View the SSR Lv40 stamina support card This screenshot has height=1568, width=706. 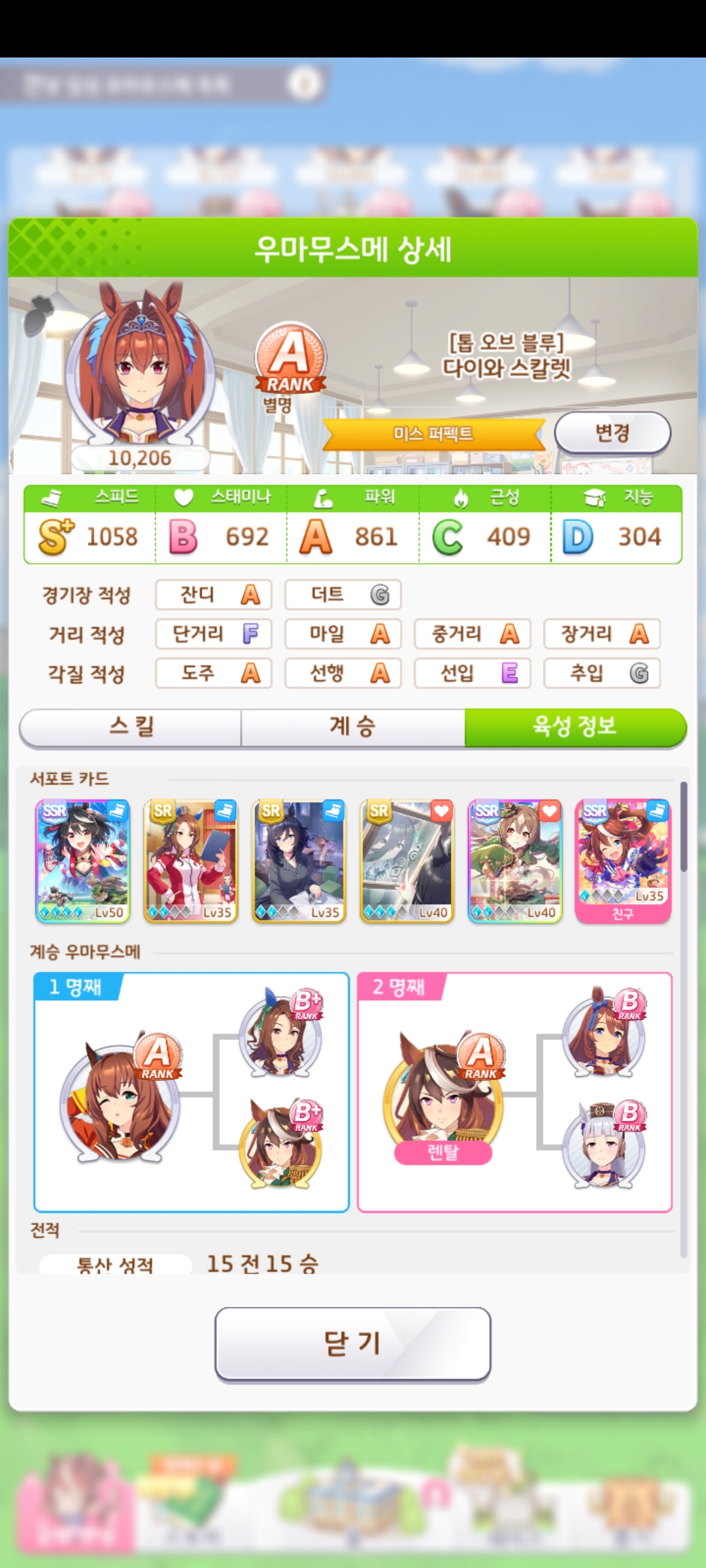pyautogui.click(x=515, y=860)
